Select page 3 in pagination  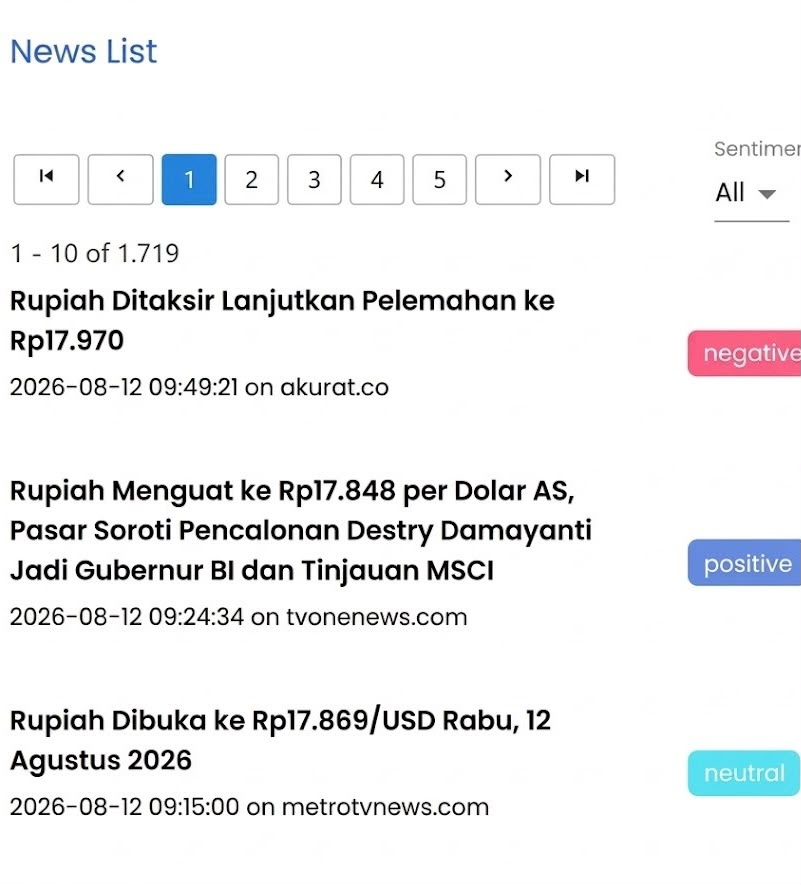(314, 179)
